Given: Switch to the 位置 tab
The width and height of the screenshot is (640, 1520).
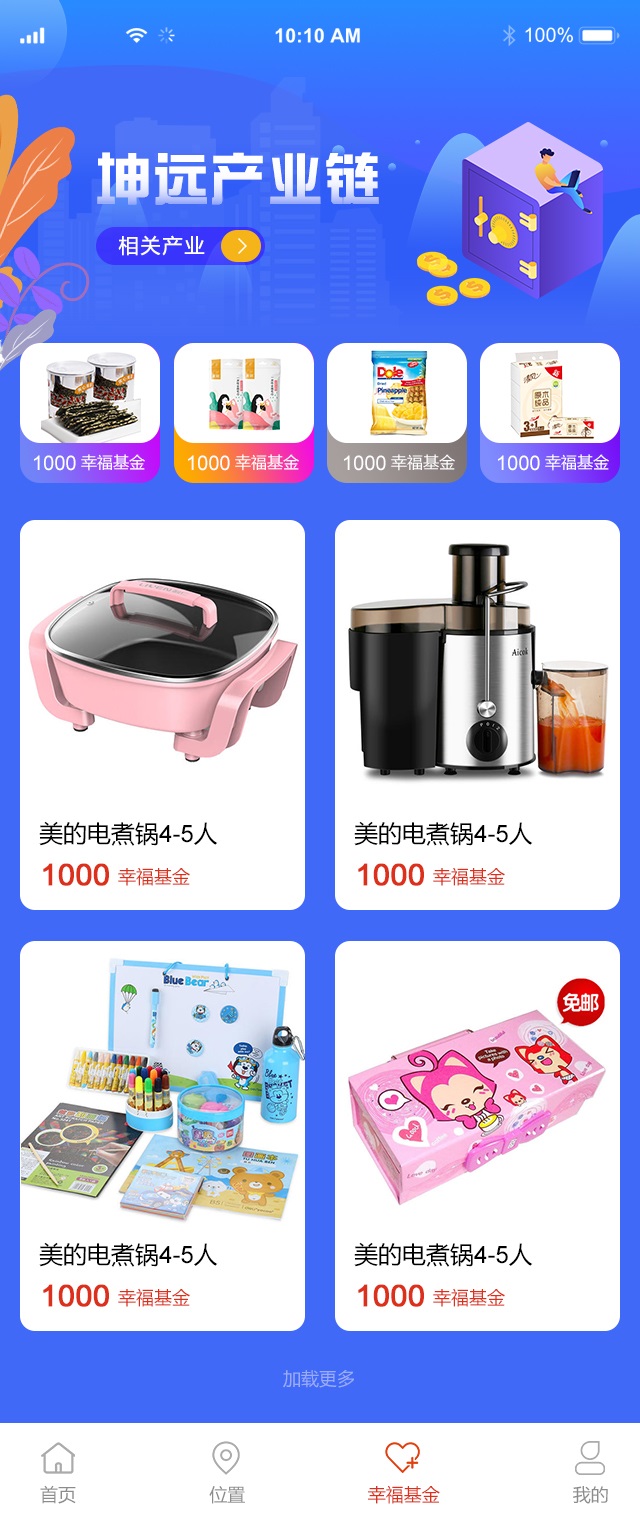Looking at the screenshot, I should click(227, 1472).
